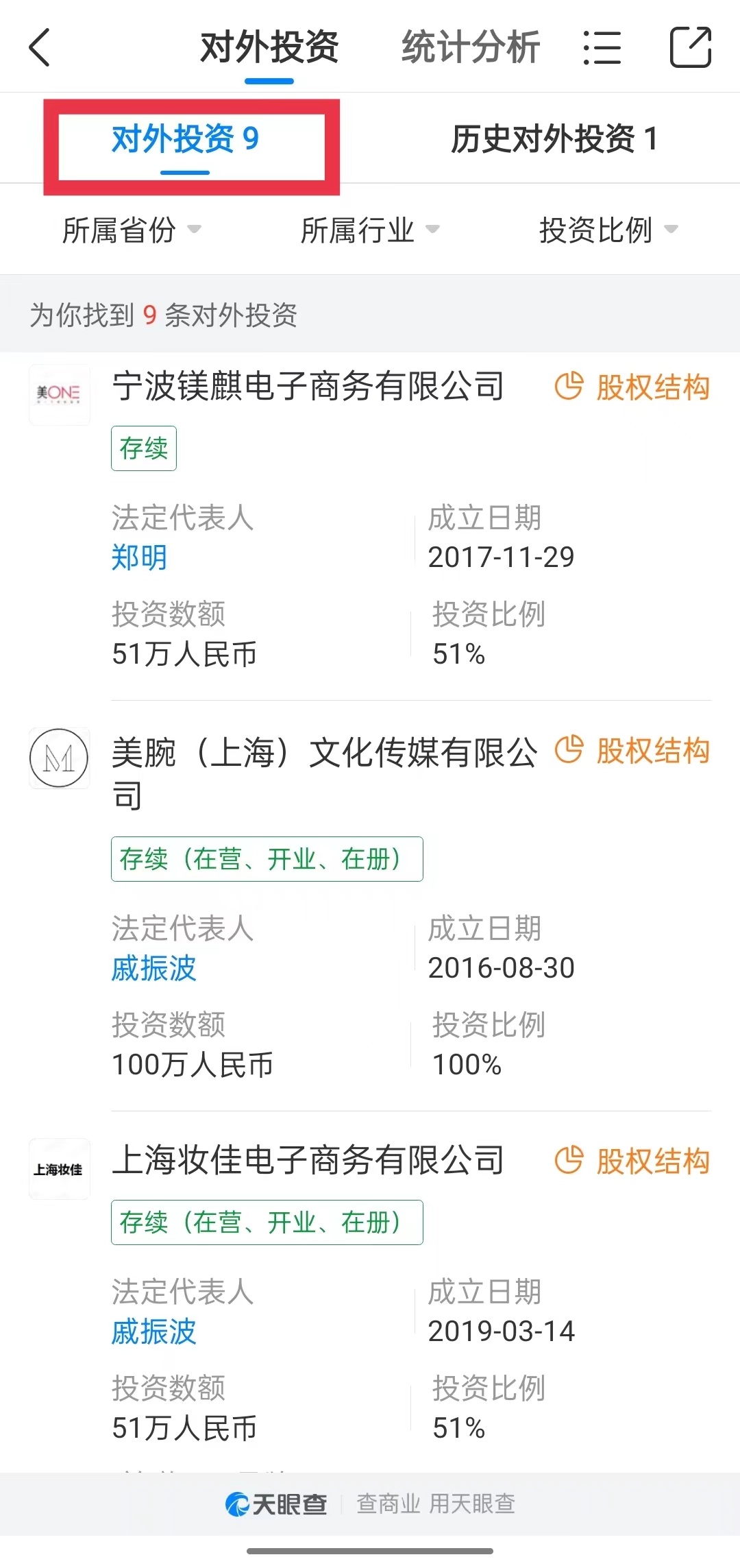Open 宁波镁麒电子商务有限公司 company details

(308, 386)
